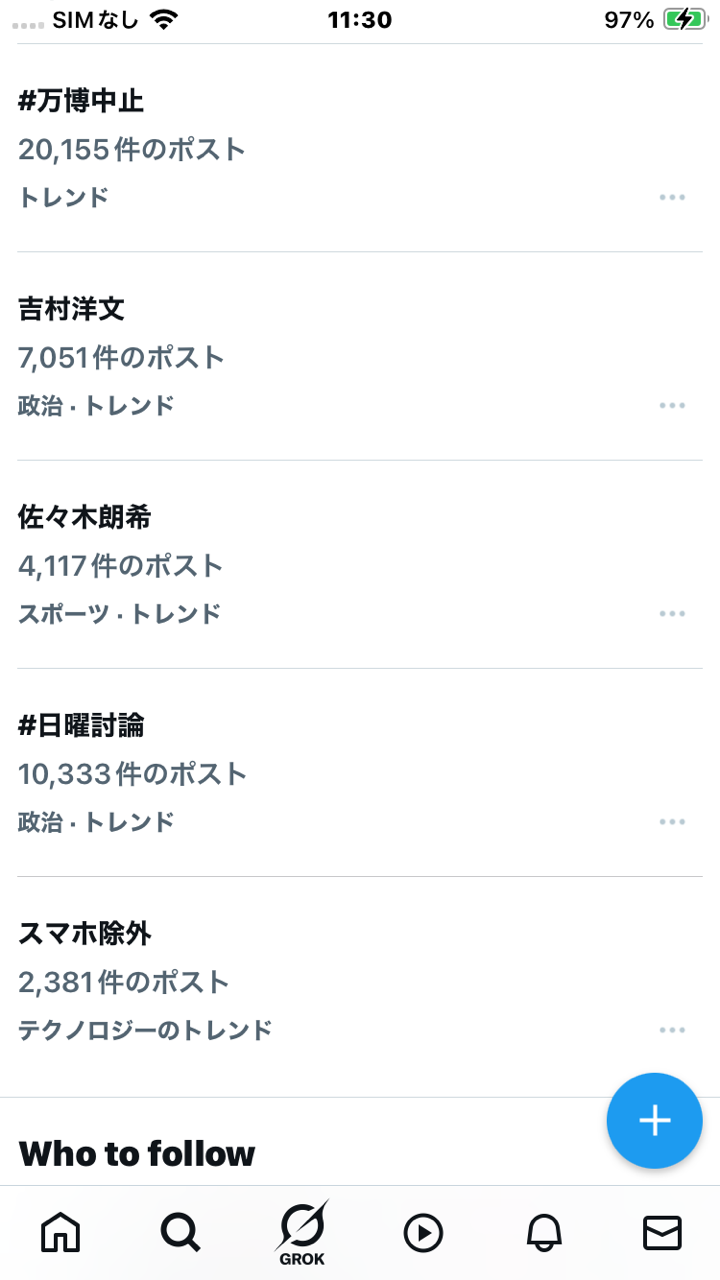Open more options for #日曜討論
720x1280 pixels.
coord(672,822)
